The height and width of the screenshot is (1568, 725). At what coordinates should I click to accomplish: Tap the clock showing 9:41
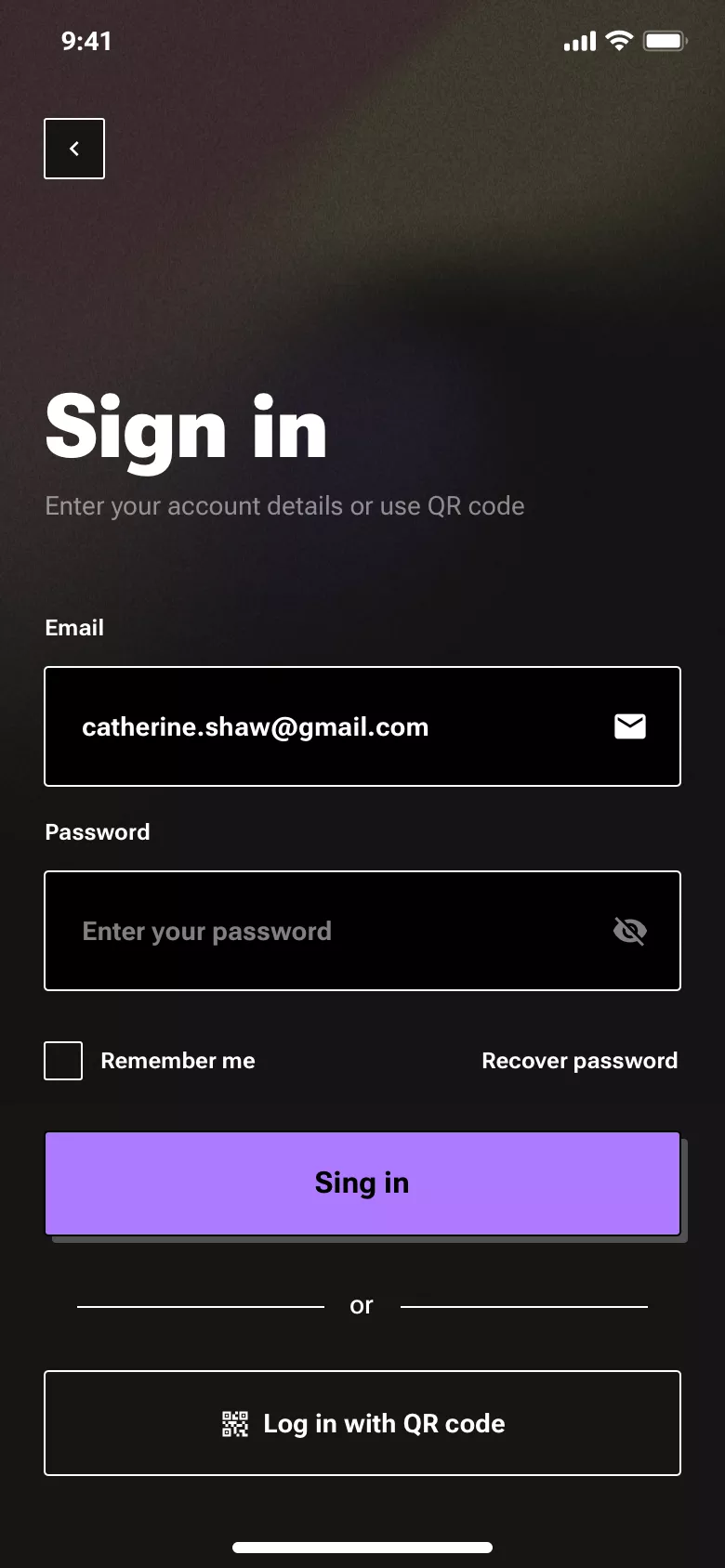click(86, 41)
